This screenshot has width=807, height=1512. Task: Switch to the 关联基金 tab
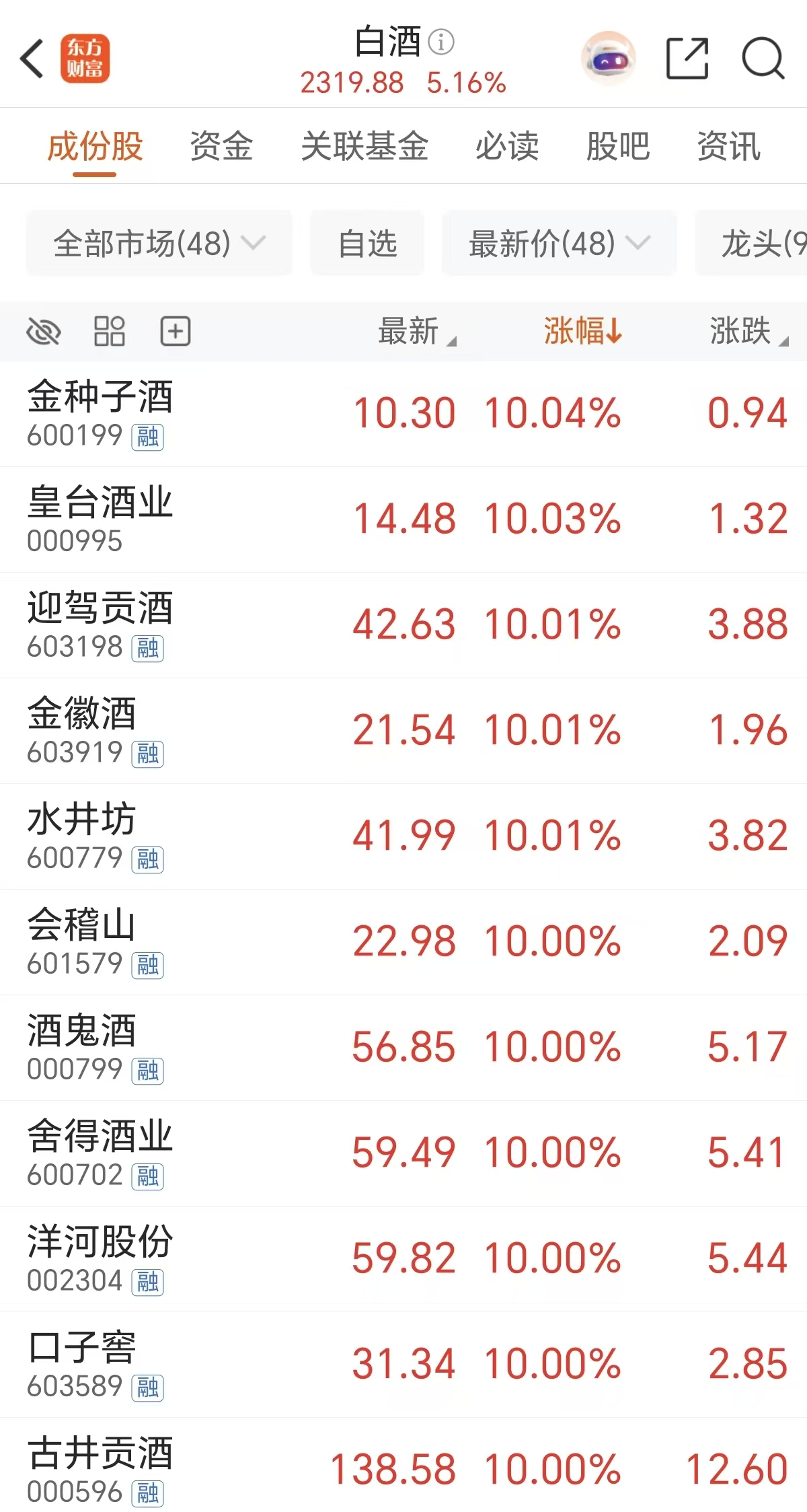point(364,146)
